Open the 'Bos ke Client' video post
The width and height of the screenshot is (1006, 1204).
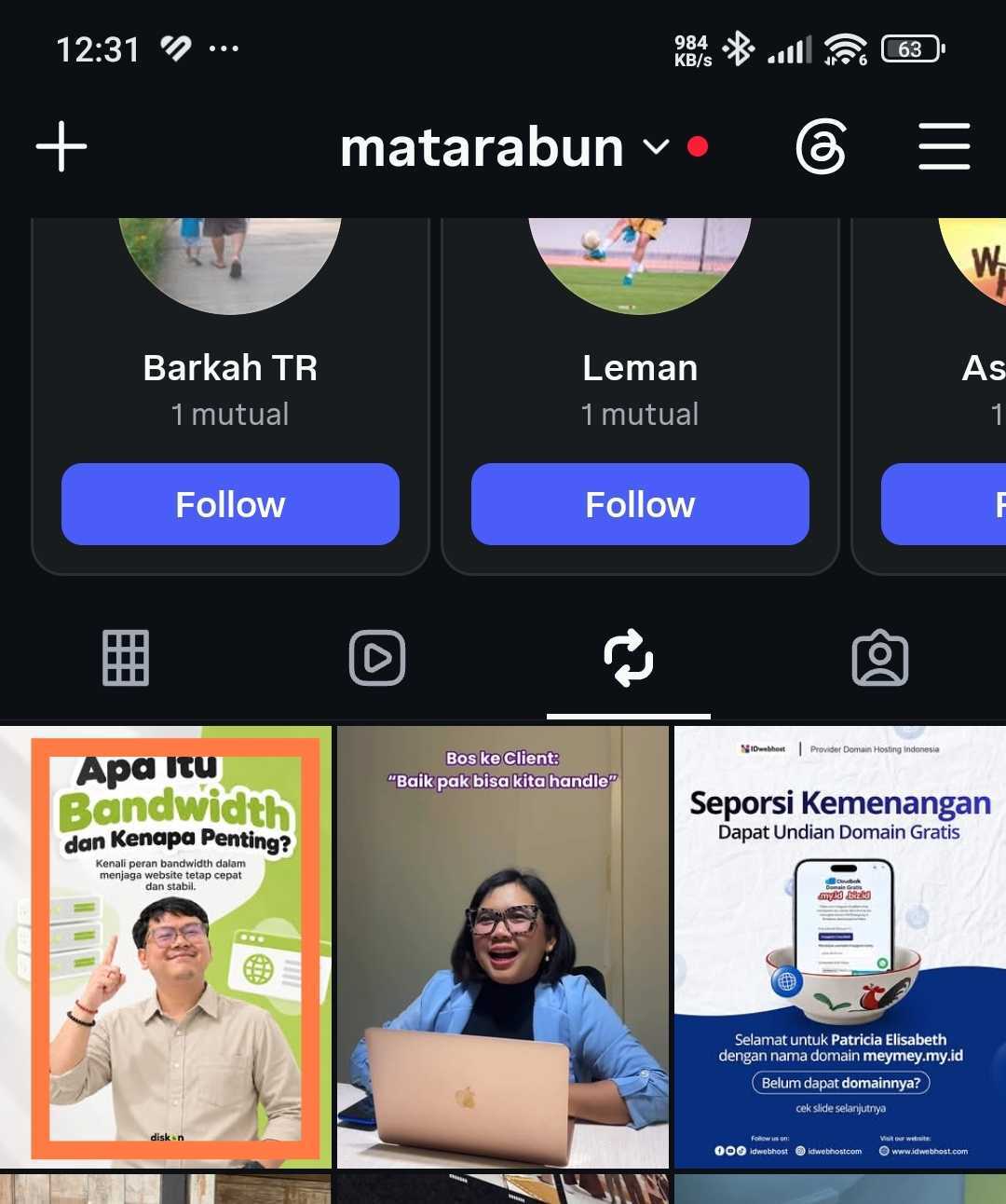point(503,947)
